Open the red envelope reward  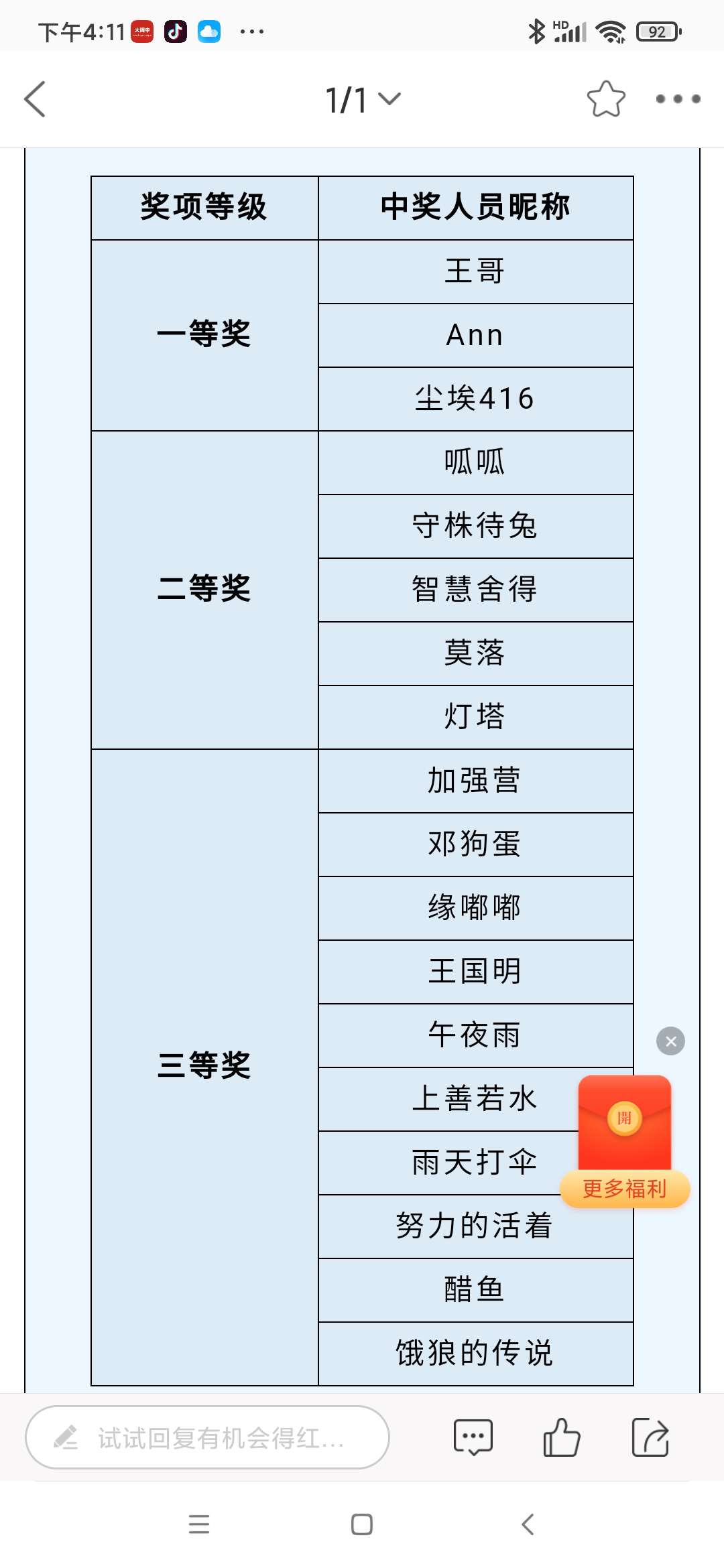pyautogui.click(x=624, y=1118)
